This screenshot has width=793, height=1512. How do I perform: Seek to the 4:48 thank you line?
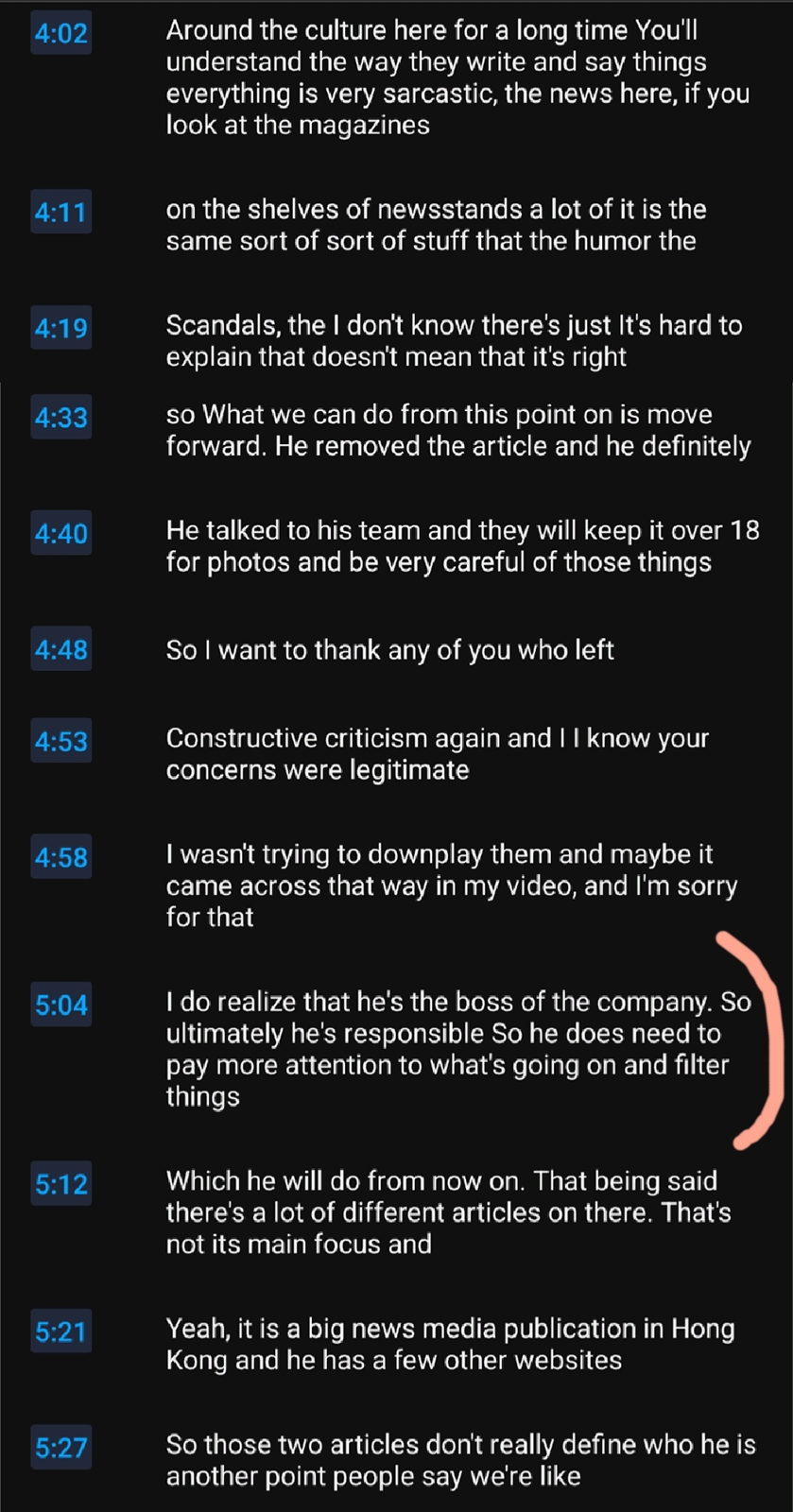(396, 650)
